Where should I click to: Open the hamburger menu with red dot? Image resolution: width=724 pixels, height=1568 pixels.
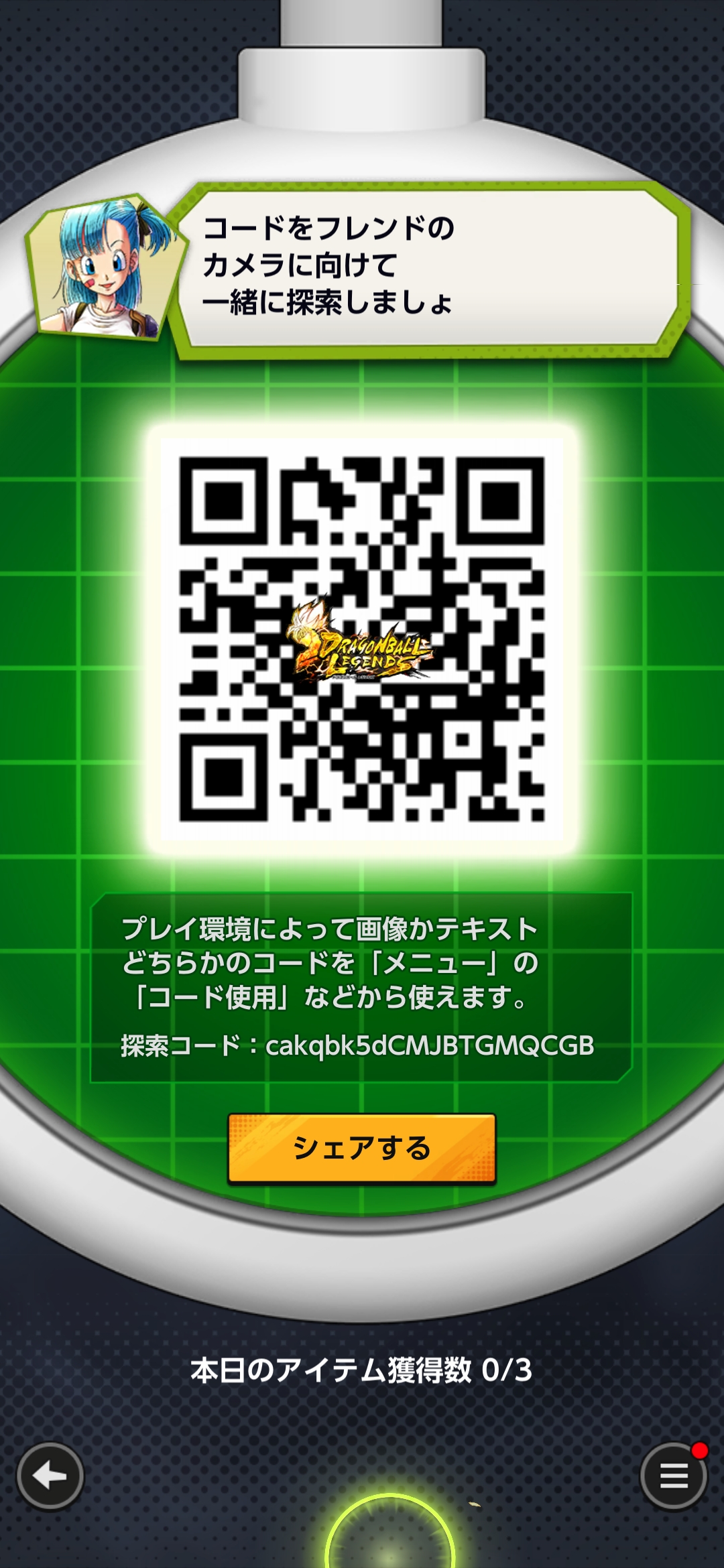(x=674, y=1475)
